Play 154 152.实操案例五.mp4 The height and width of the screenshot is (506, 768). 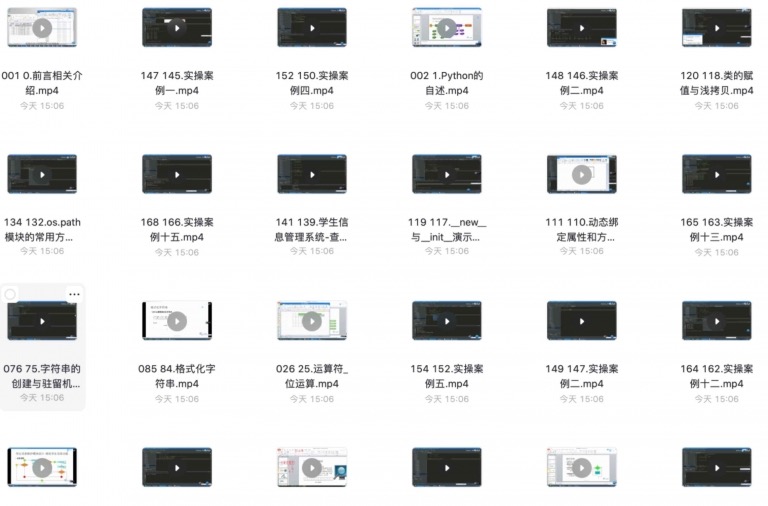pos(447,321)
